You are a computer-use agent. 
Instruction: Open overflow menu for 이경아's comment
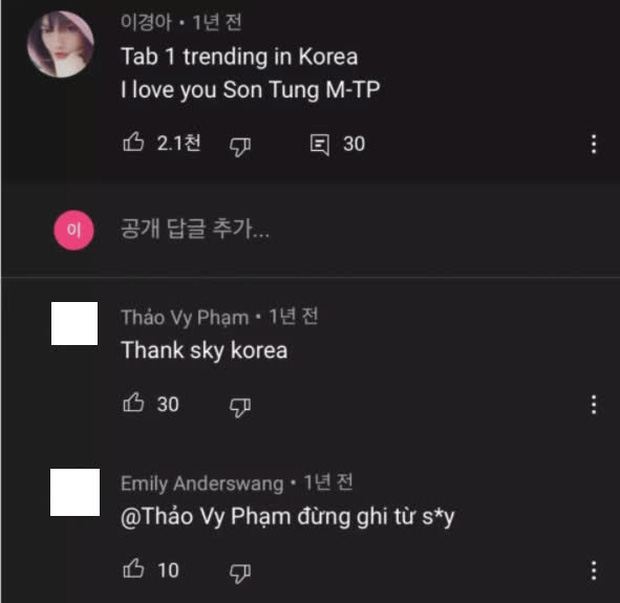pos(594,144)
